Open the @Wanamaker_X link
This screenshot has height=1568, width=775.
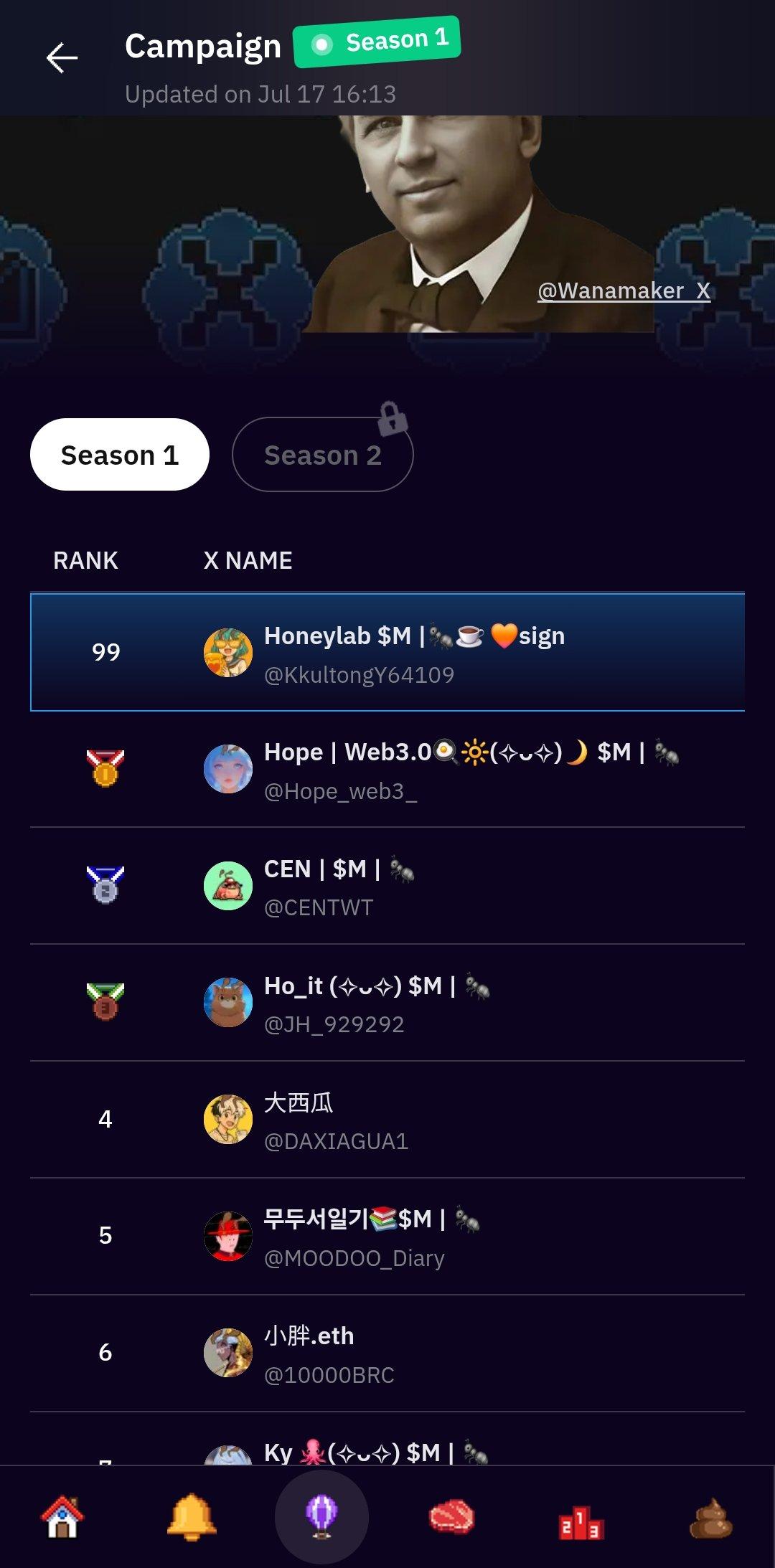(624, 291)
